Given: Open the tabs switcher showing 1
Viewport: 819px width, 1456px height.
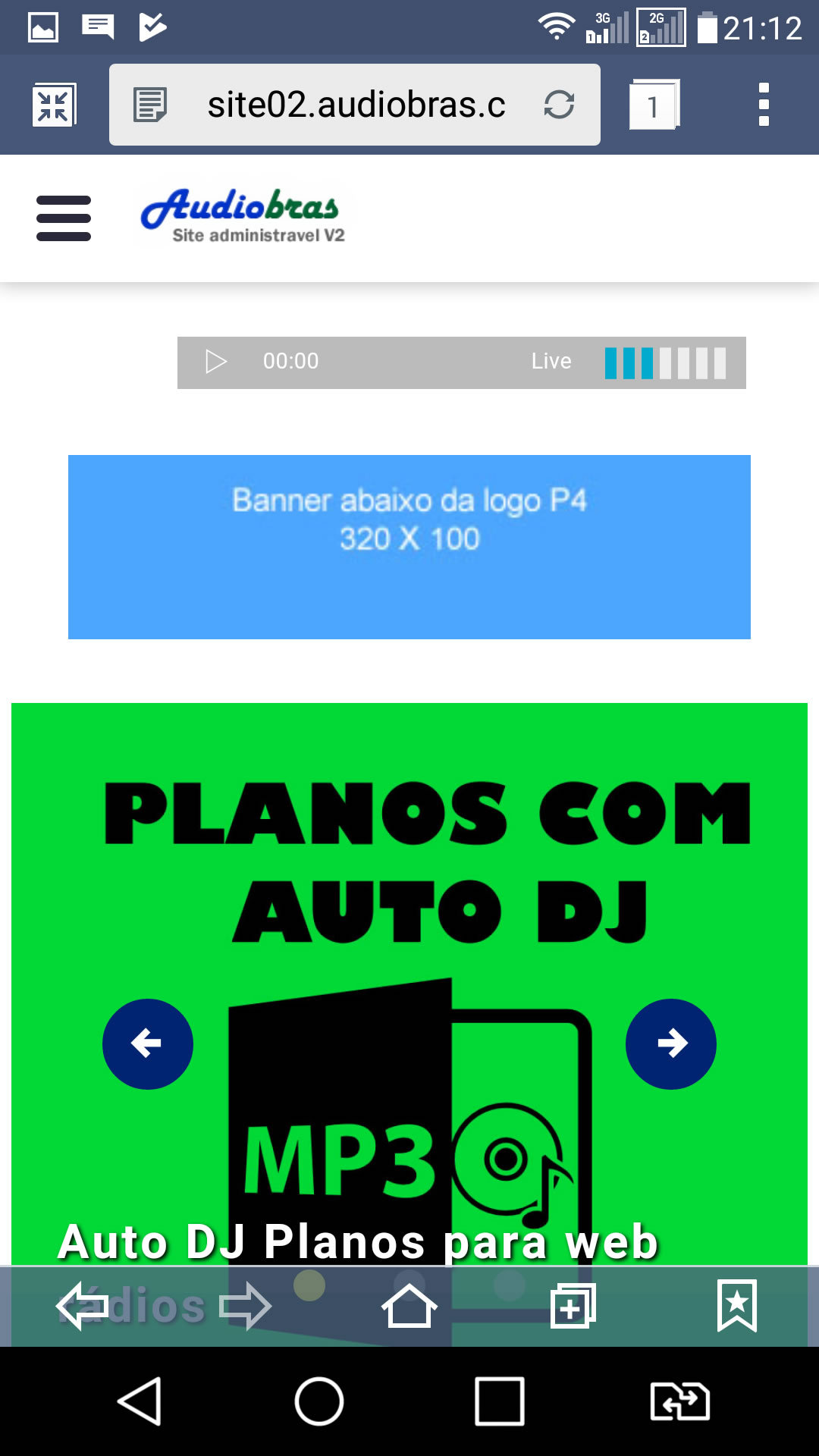Looking at the screenshot, I should (x=654, y=105).
